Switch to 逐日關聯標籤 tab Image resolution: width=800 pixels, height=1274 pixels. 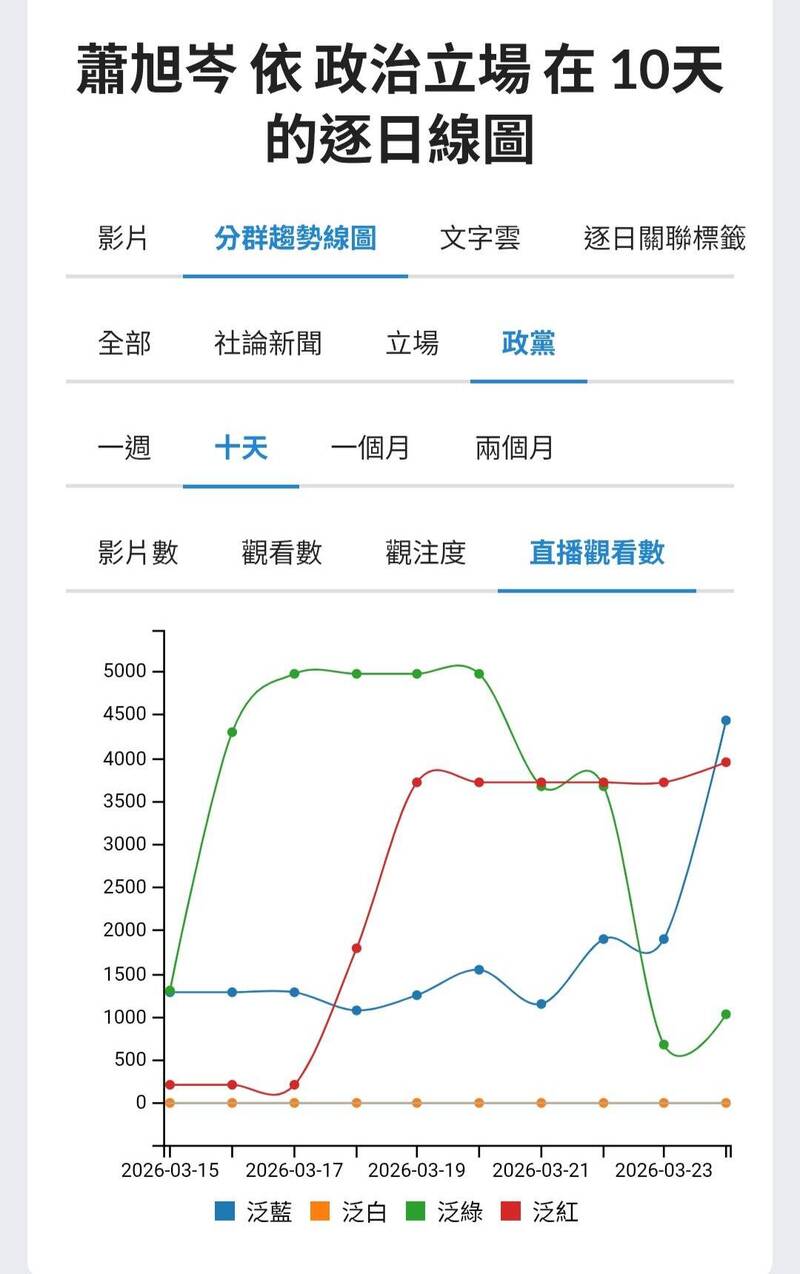(x=664, y=239)
